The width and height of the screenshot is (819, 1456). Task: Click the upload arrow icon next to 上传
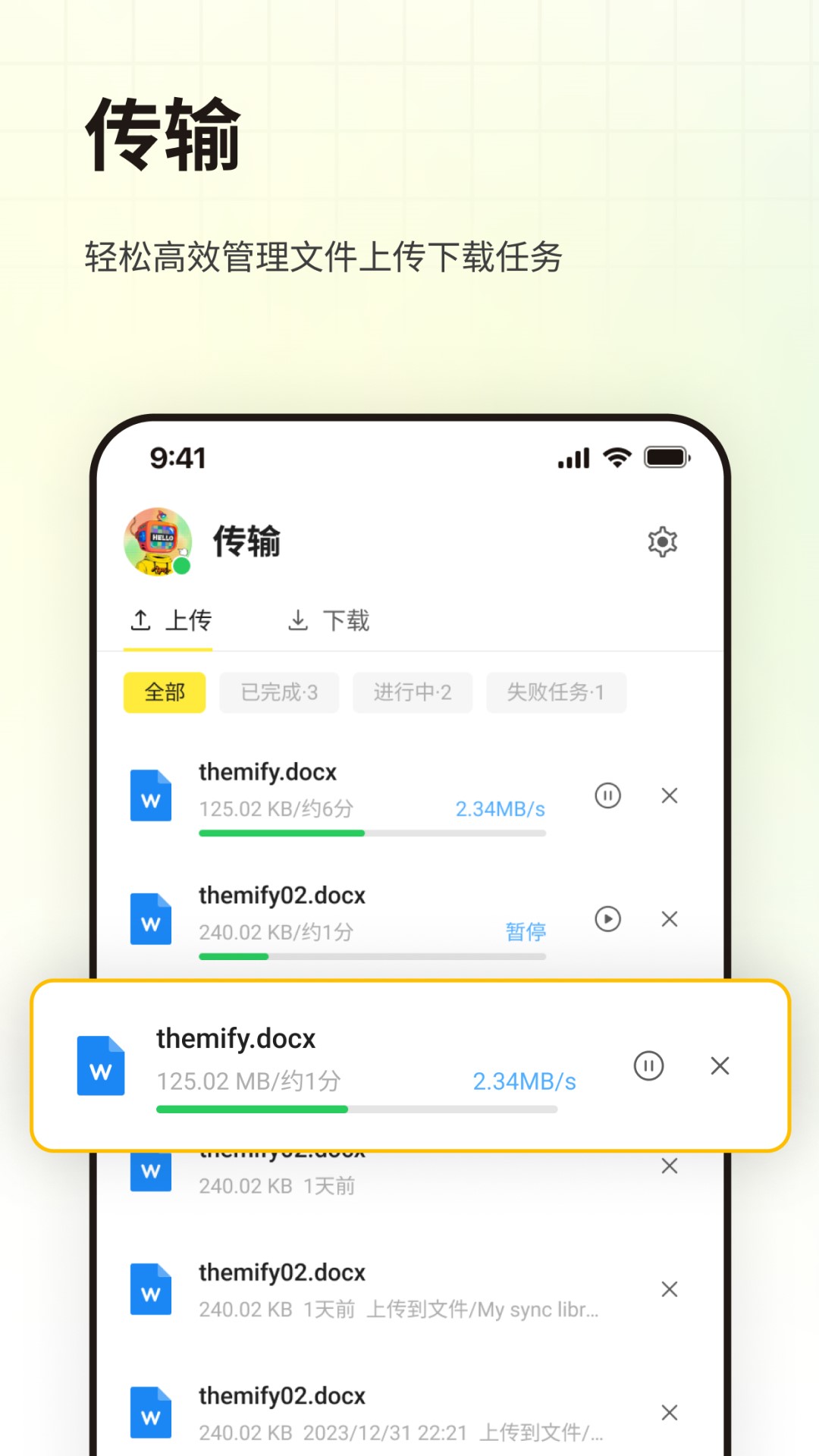click(x=140, y=620)
